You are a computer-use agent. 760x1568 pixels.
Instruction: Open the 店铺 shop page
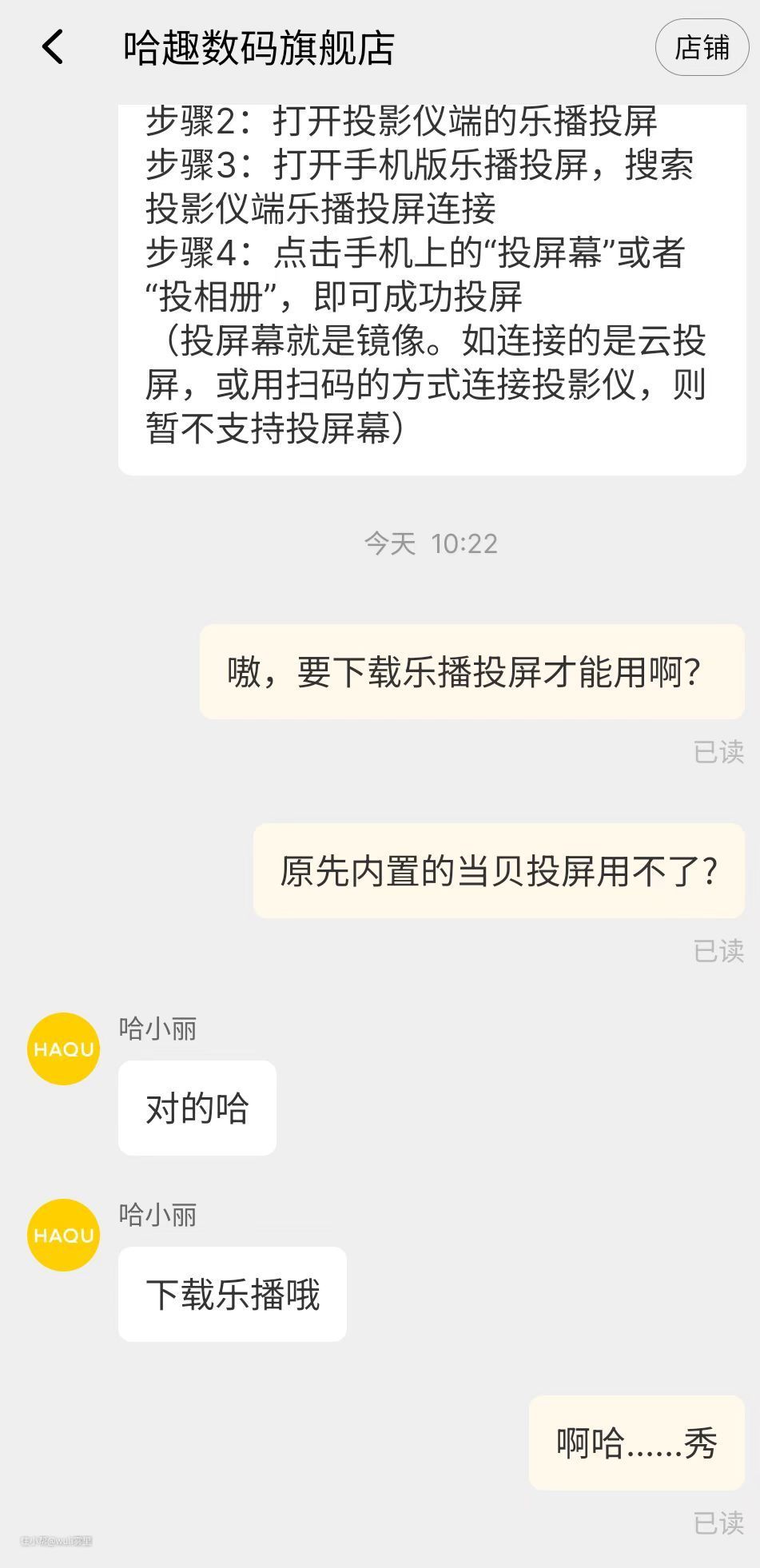[x=701, y=48]
